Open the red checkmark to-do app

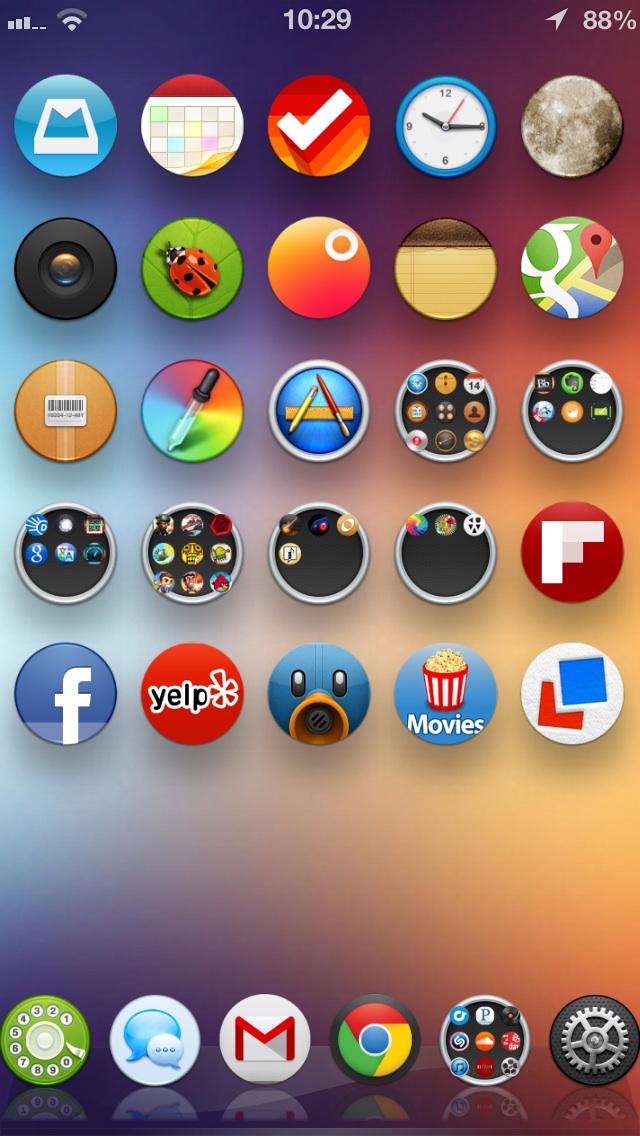pos(319,125)
